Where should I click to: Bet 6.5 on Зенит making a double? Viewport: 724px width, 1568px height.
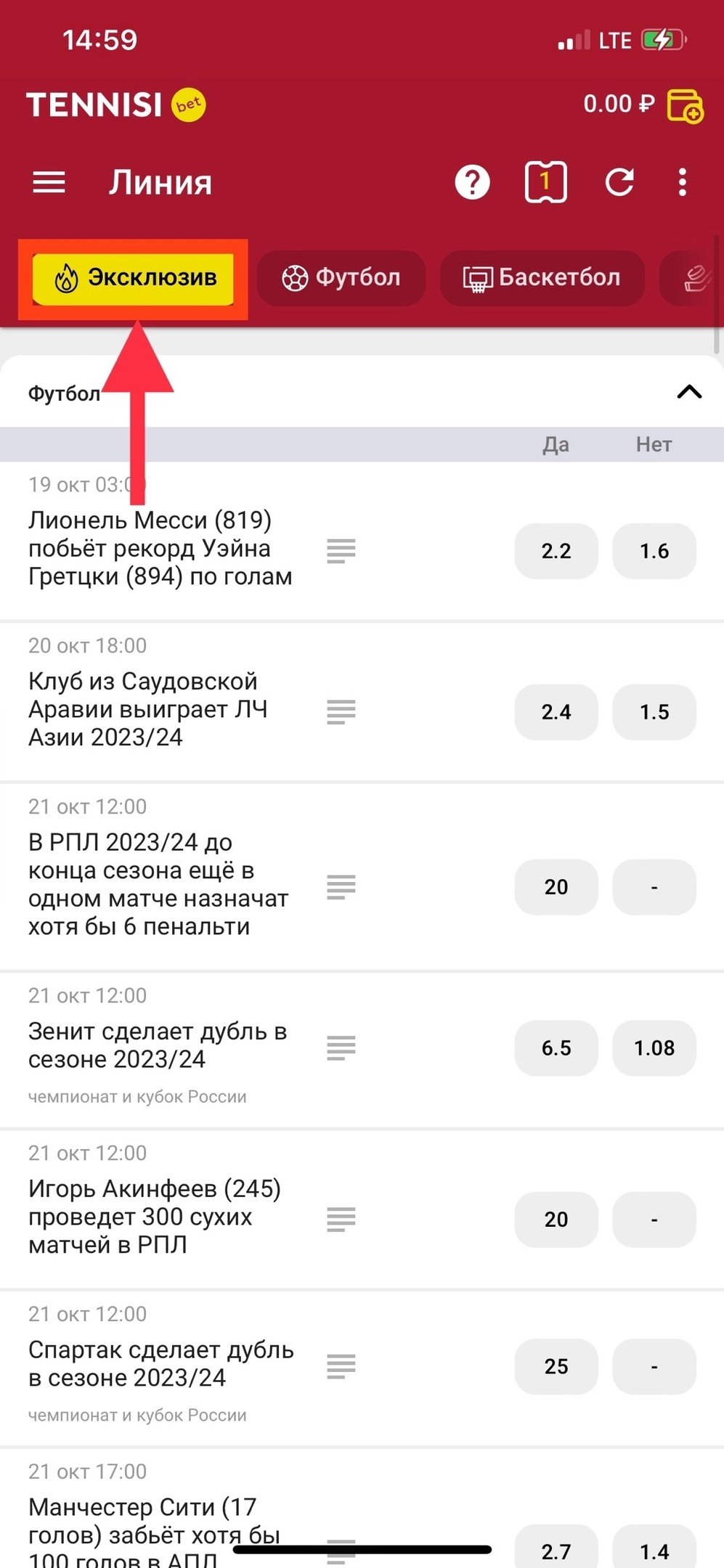[x=556, y=1048]
